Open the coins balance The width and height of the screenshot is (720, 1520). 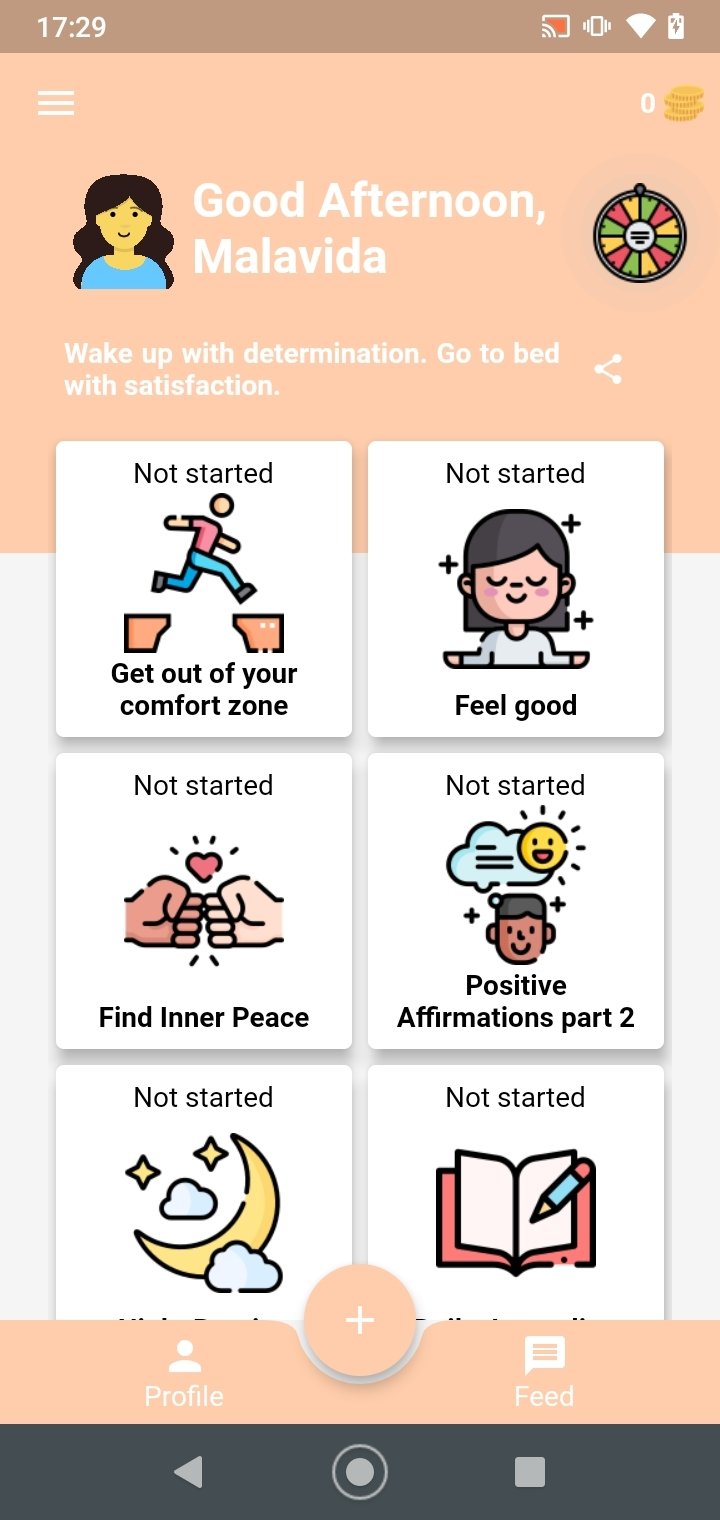[x=672, y=103]
